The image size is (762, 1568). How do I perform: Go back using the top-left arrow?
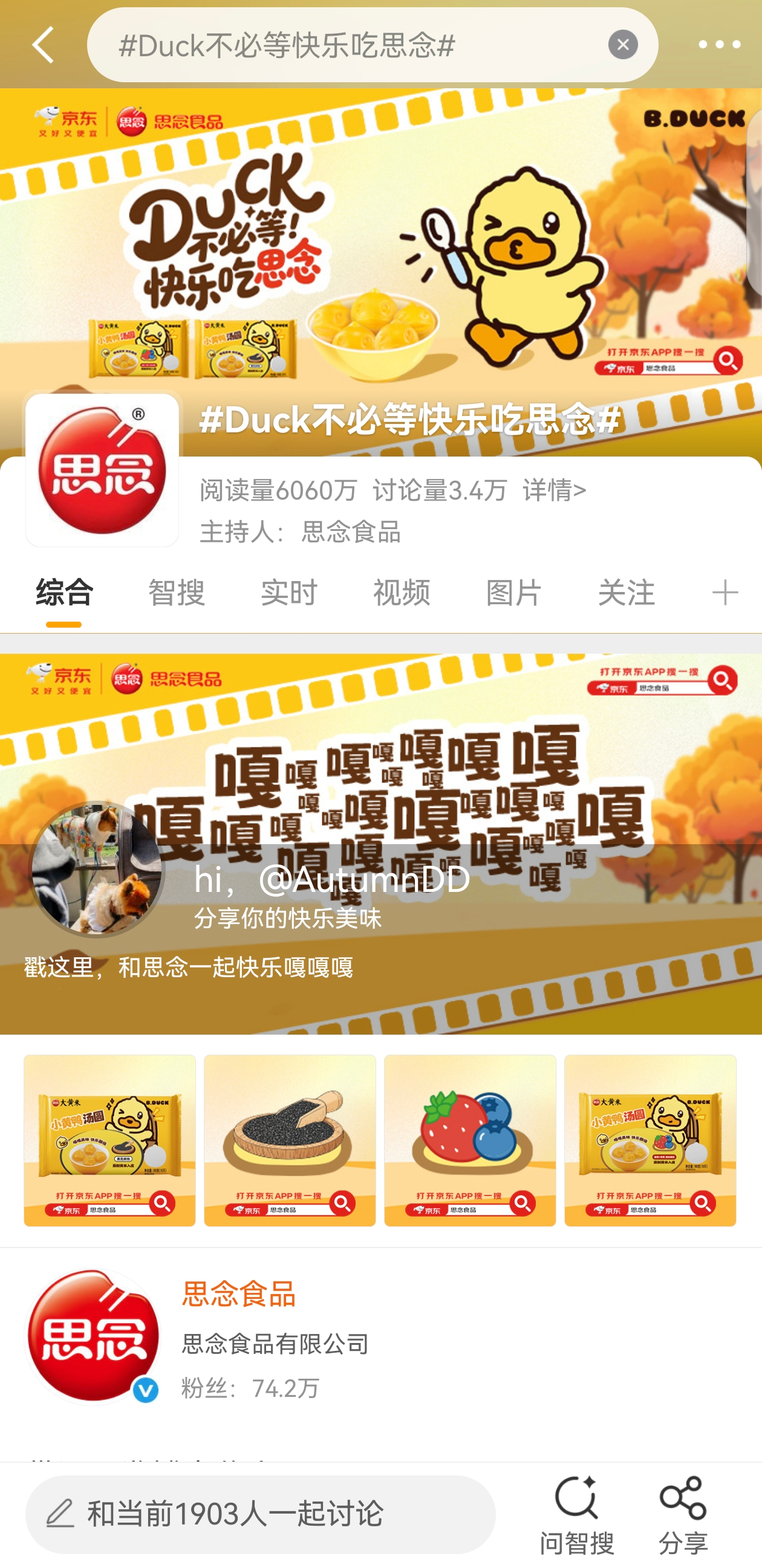(44, 45)
